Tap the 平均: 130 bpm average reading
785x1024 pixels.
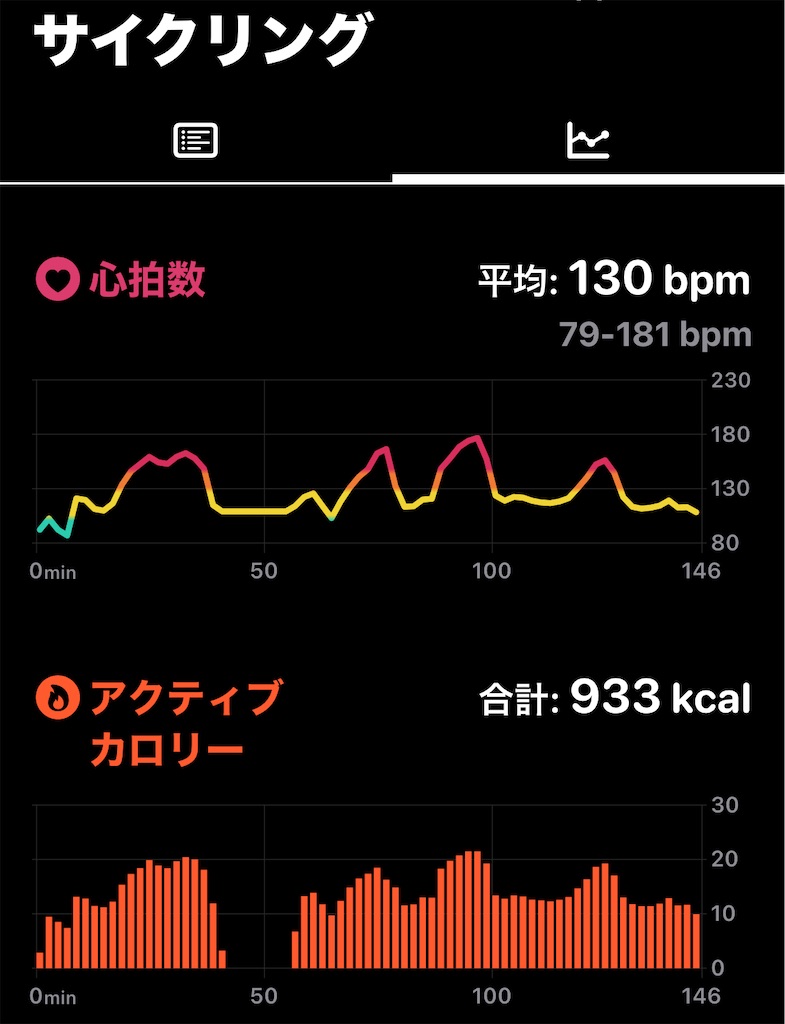click(x=612, y=281)
